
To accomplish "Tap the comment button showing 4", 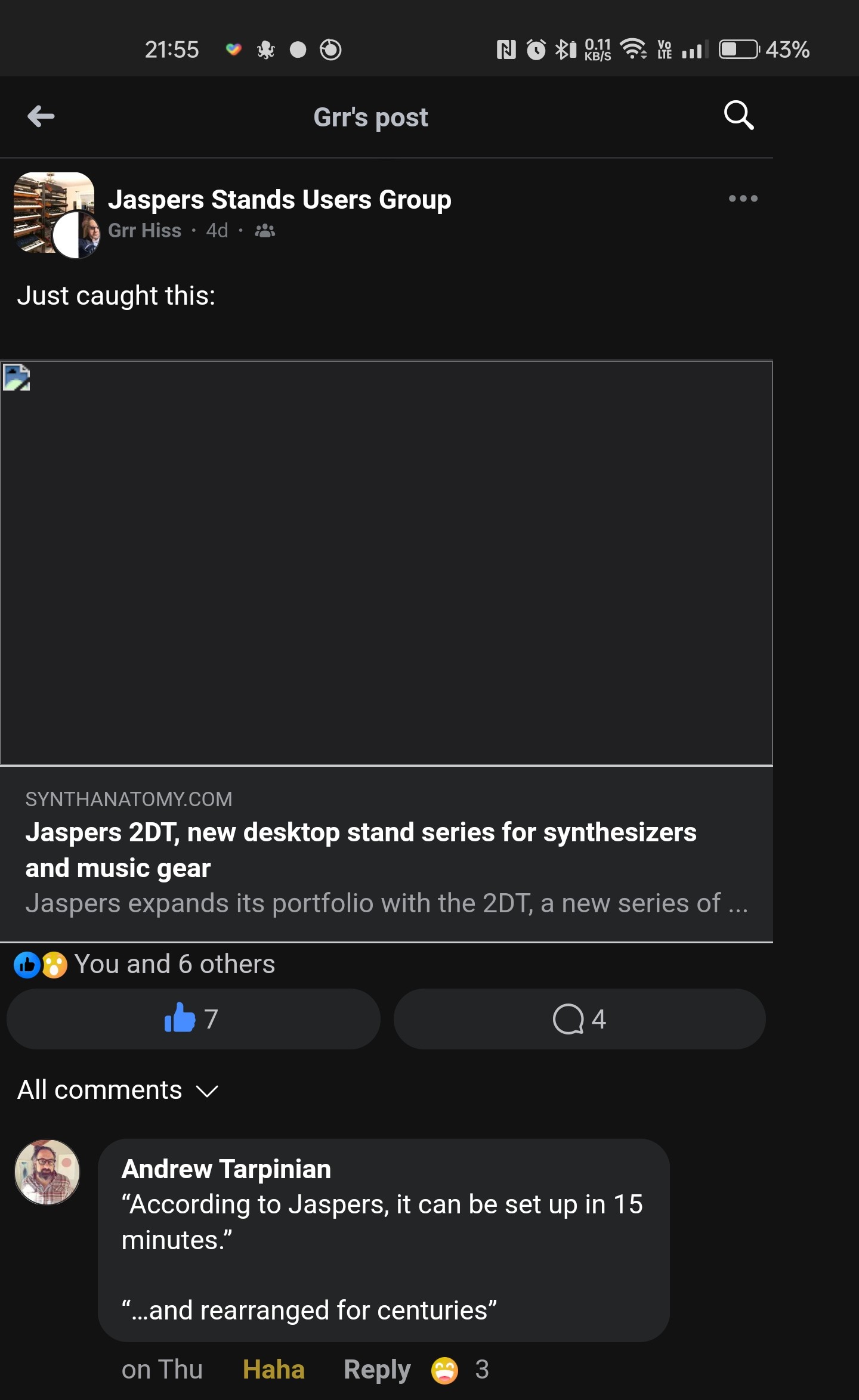I will 579,1019.
